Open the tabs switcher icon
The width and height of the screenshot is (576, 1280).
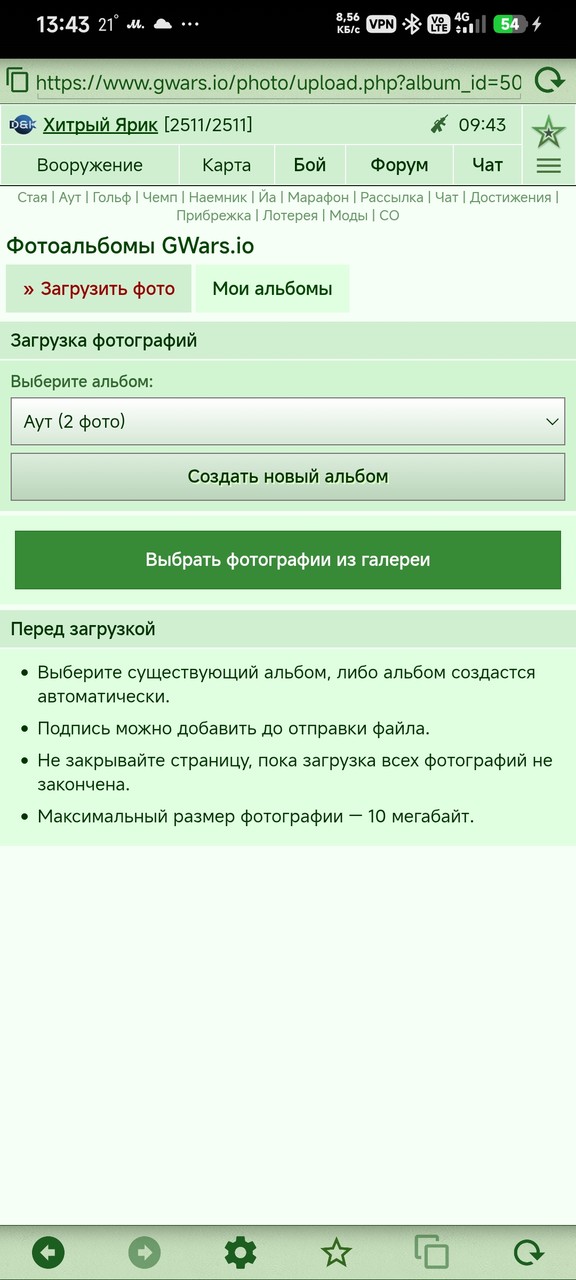(x=431, y=1252)
